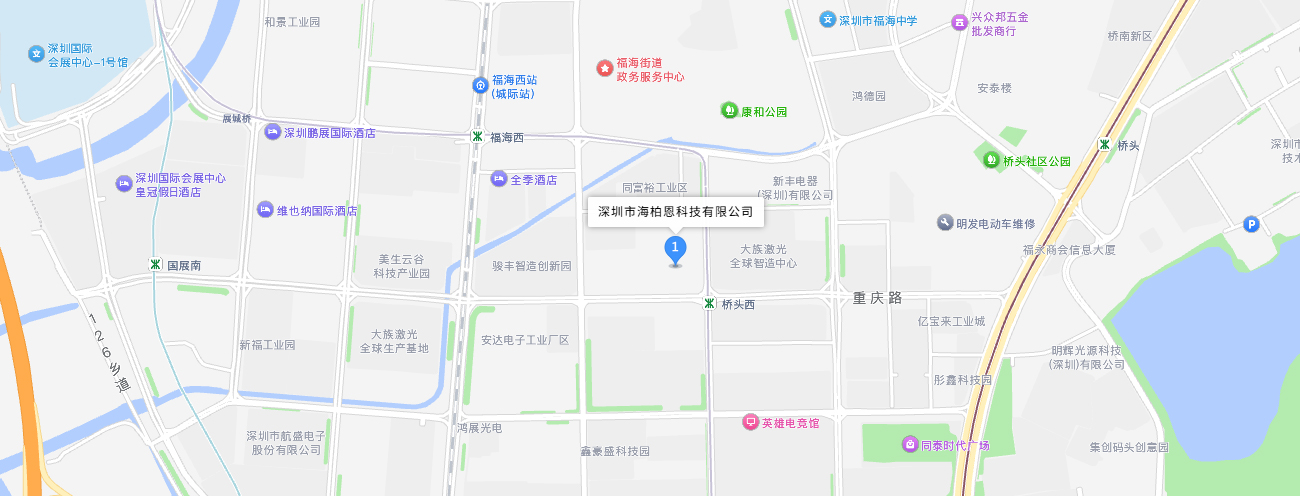Tap the 同泰时代广场 shopping icon

pyautogui.click(x=910, y=444)
